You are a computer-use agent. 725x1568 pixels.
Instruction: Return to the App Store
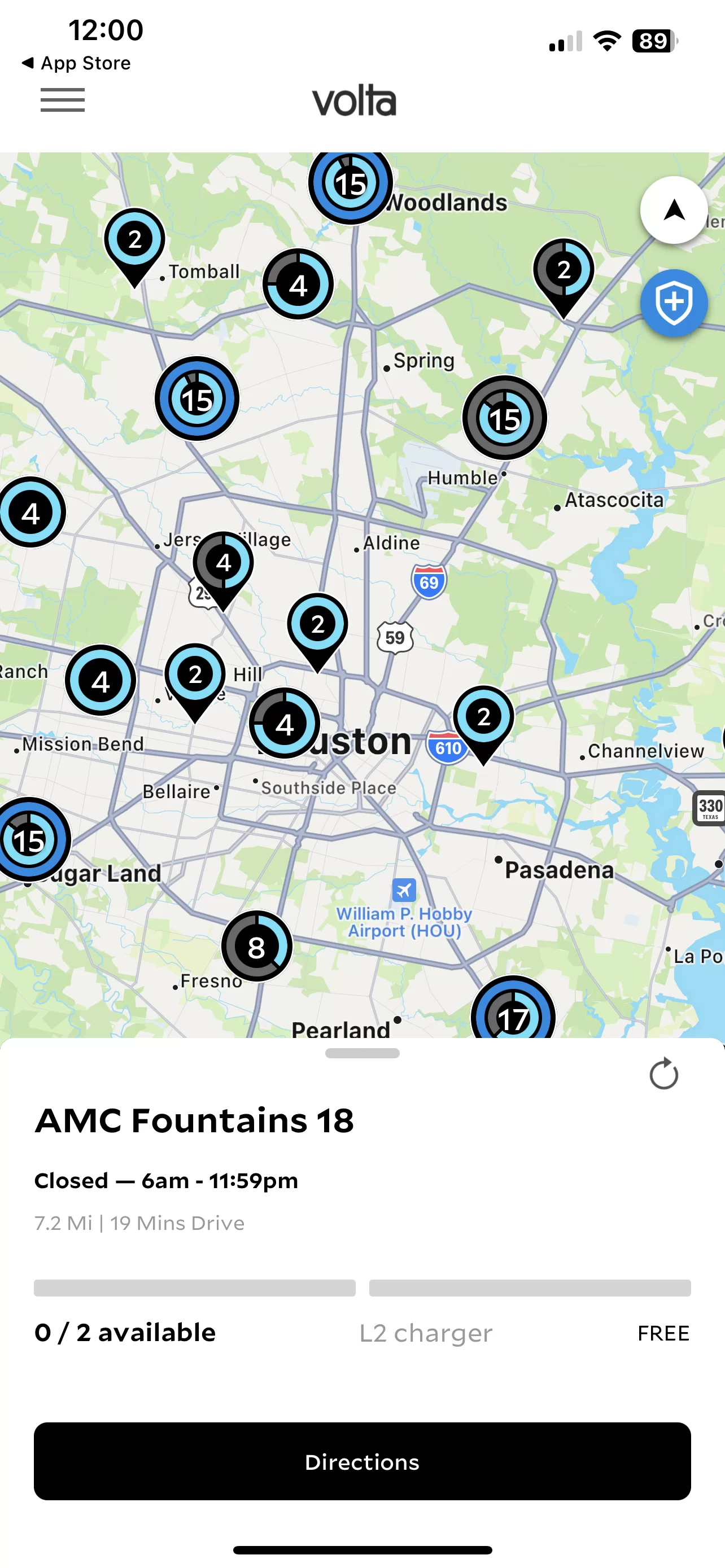[x=76, y=63]
